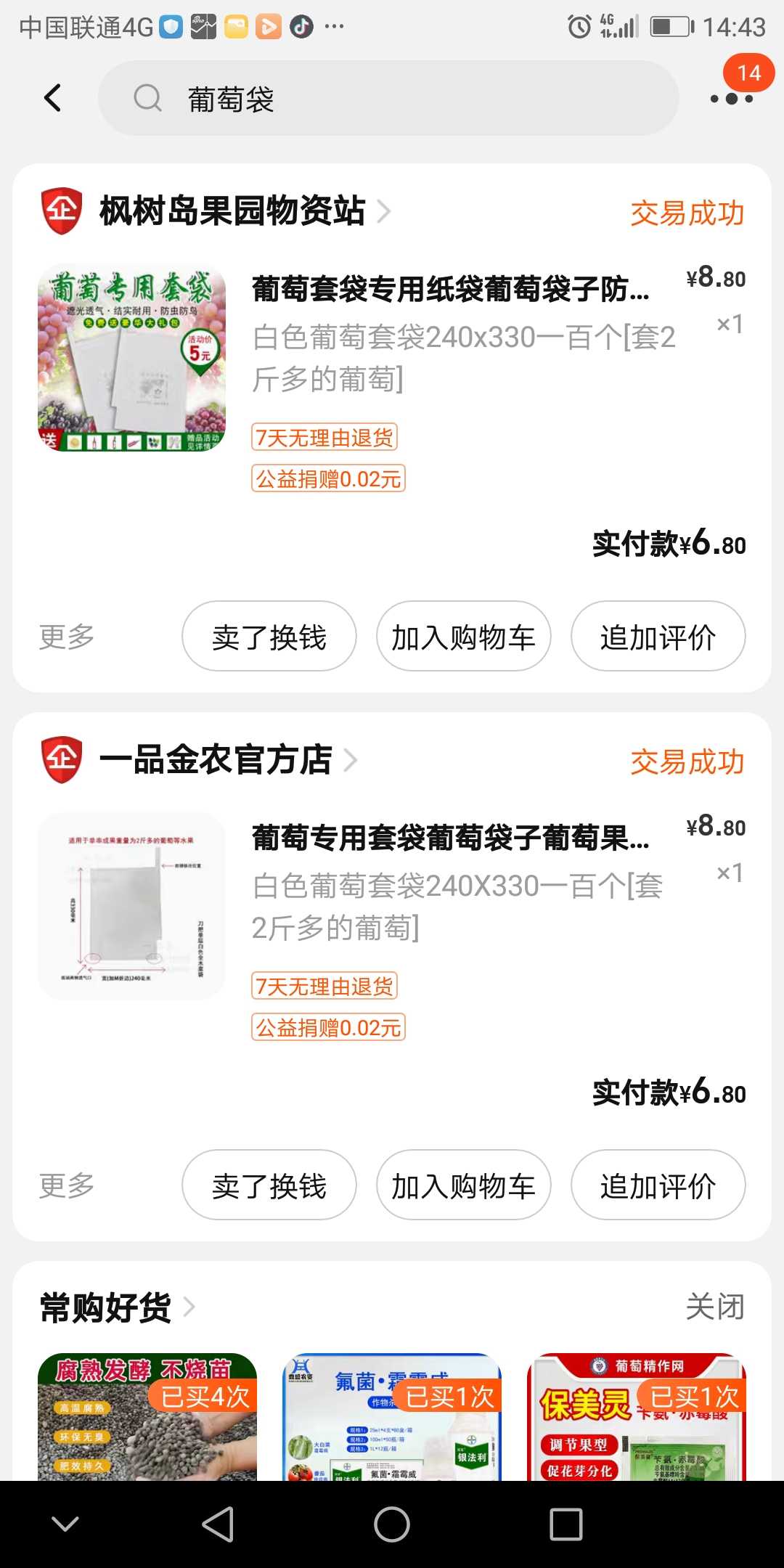The height and width of the screenshot is (1568, 784).
Task: Tap 更多 under the 一品金农官方店 order
Action: click(x=67, y=1185)
